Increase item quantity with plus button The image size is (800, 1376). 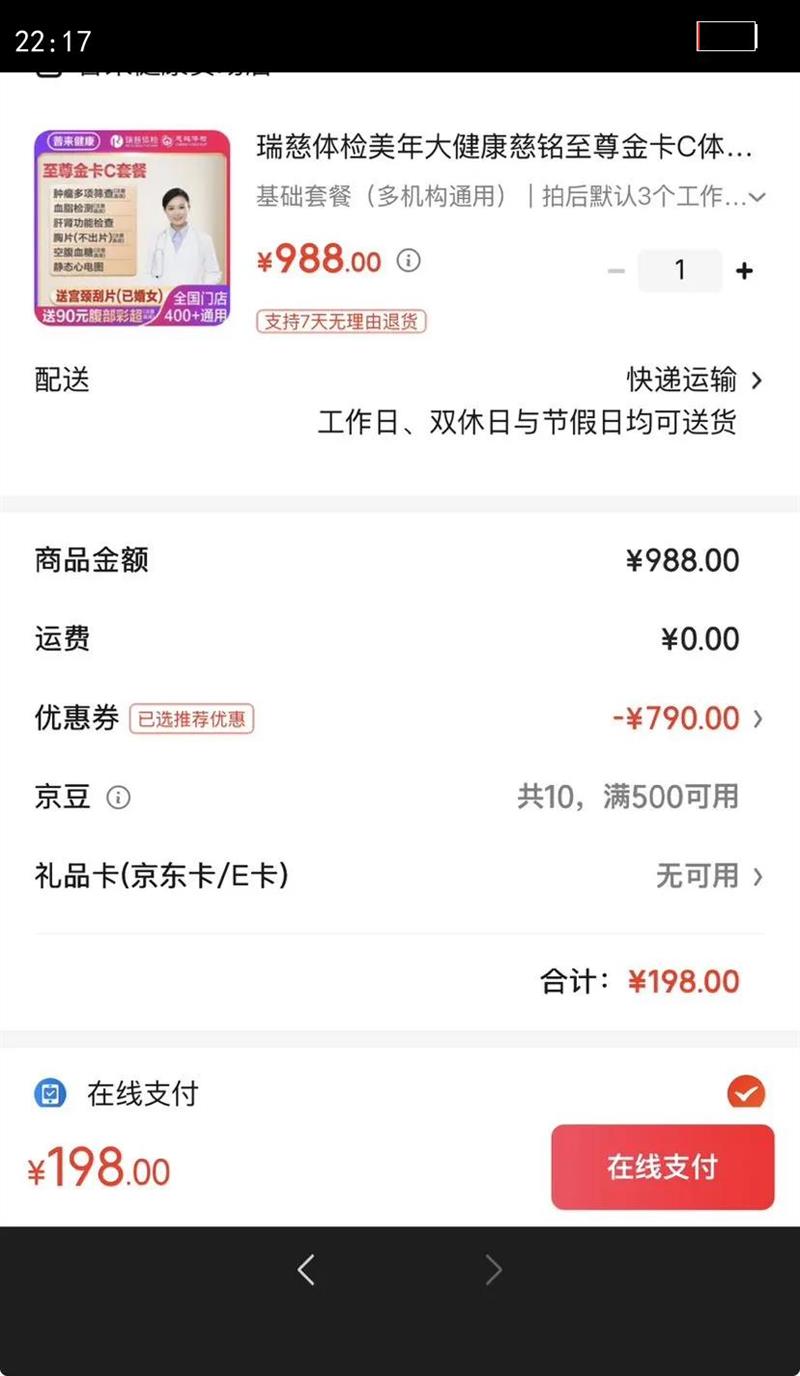(x=744, y=271)
